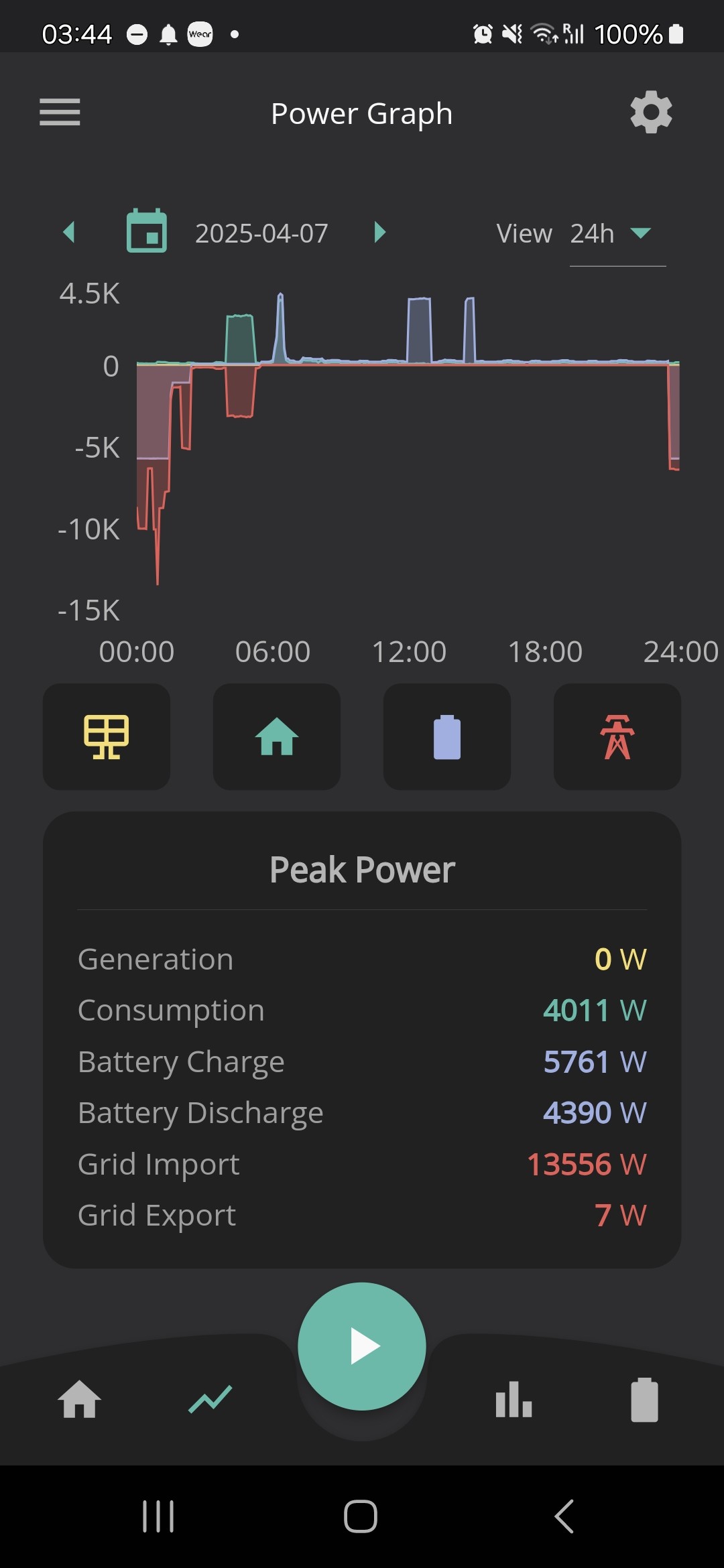The image size is (724, 1568).
Task: Switch to the Home tab
Action: coord(80,1400)
